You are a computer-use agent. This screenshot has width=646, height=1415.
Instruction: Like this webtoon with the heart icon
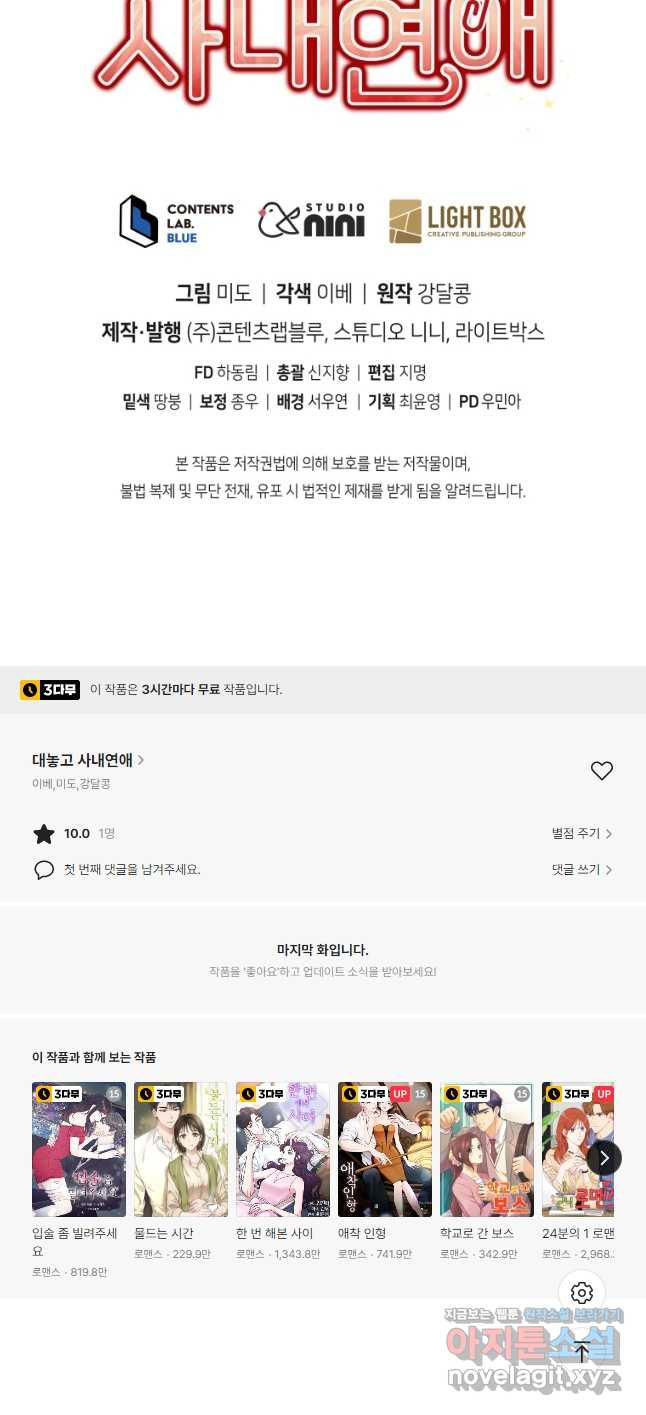click(601, 771)
